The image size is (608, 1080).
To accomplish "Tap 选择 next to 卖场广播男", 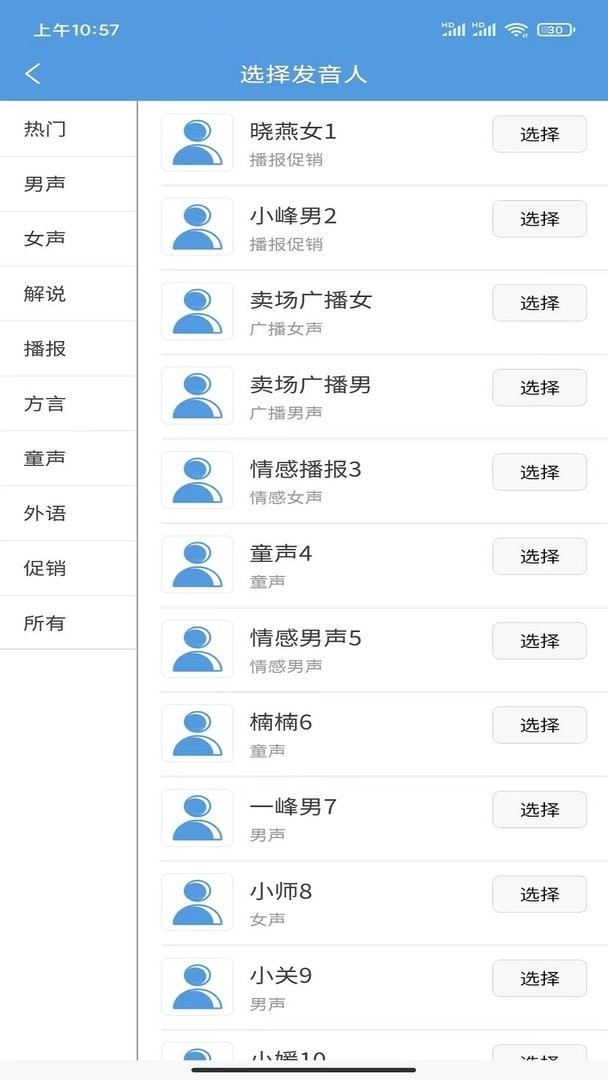I will click(x=539, y=387).
